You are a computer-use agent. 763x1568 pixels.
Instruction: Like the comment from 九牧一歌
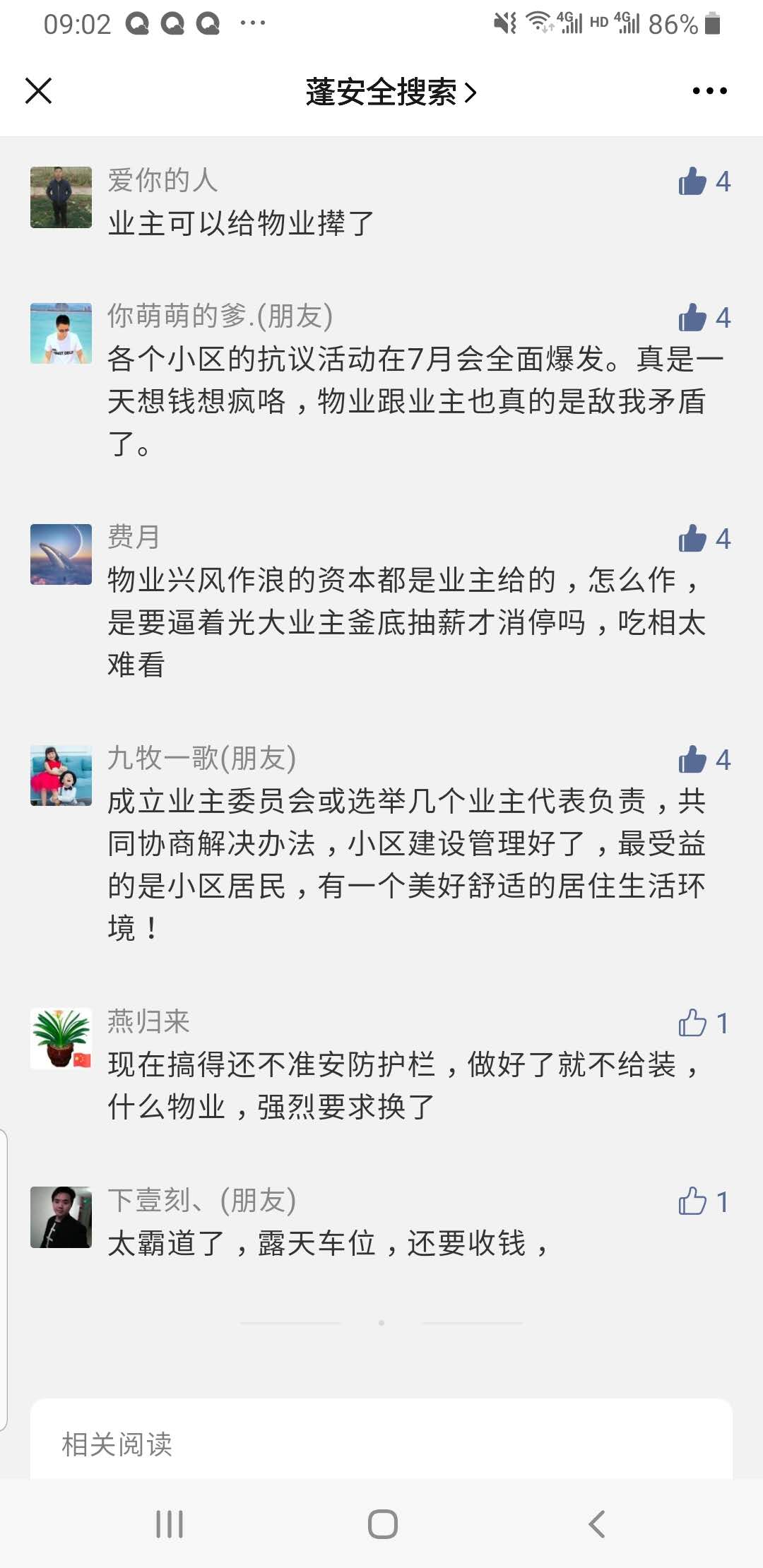pos(693,760)
